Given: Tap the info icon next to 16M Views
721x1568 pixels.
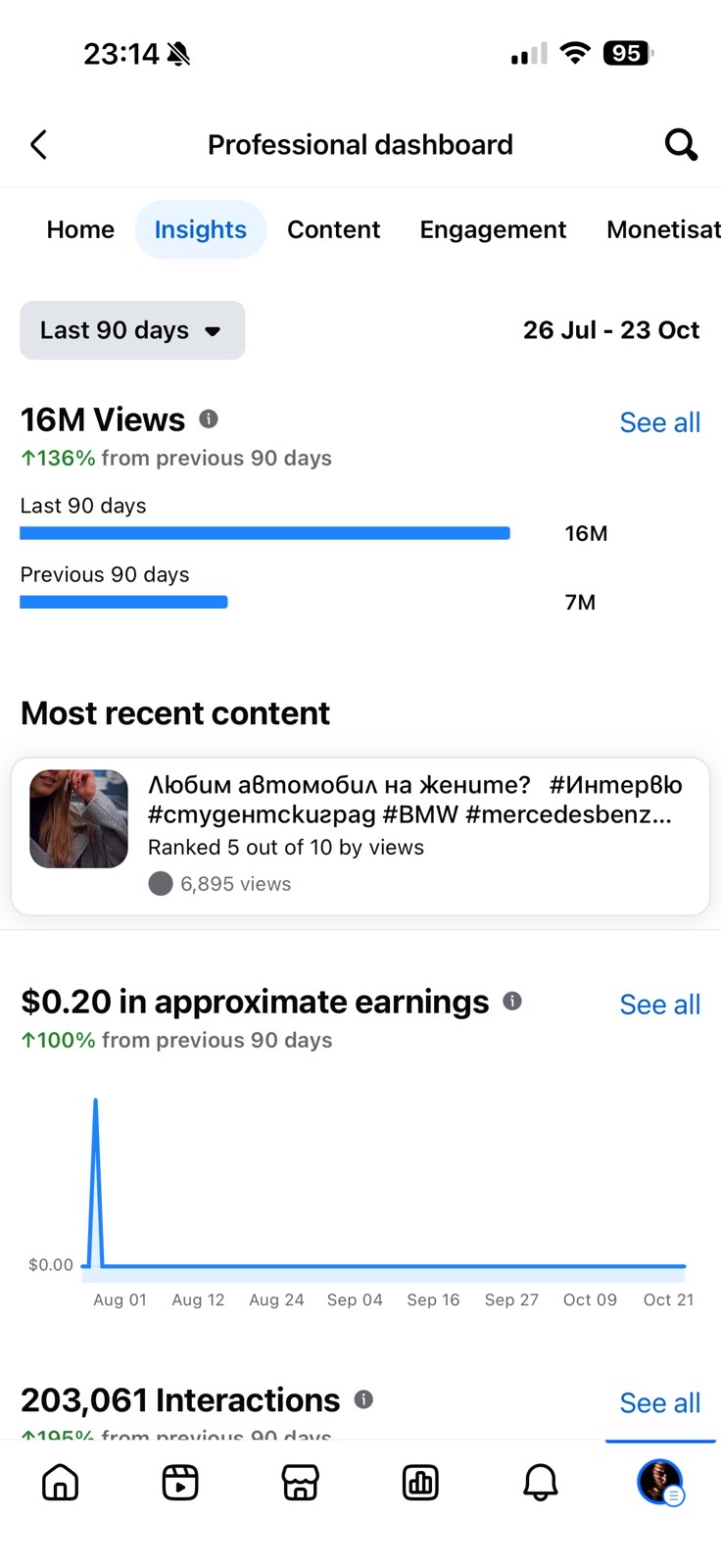Looking at the screenshot, I should pyautogui.click(x=207, y=418).
